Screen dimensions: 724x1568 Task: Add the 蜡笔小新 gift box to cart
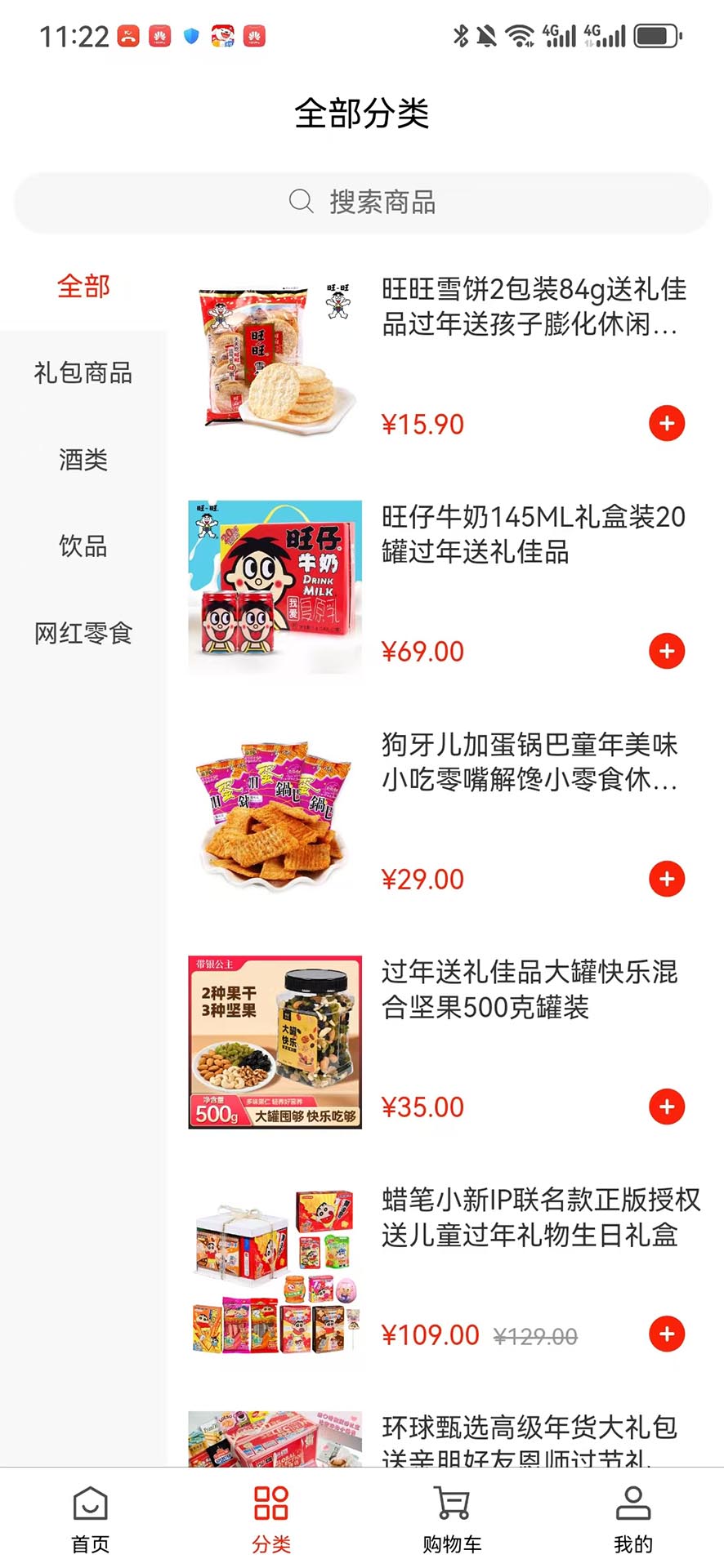coord(666,1334)
